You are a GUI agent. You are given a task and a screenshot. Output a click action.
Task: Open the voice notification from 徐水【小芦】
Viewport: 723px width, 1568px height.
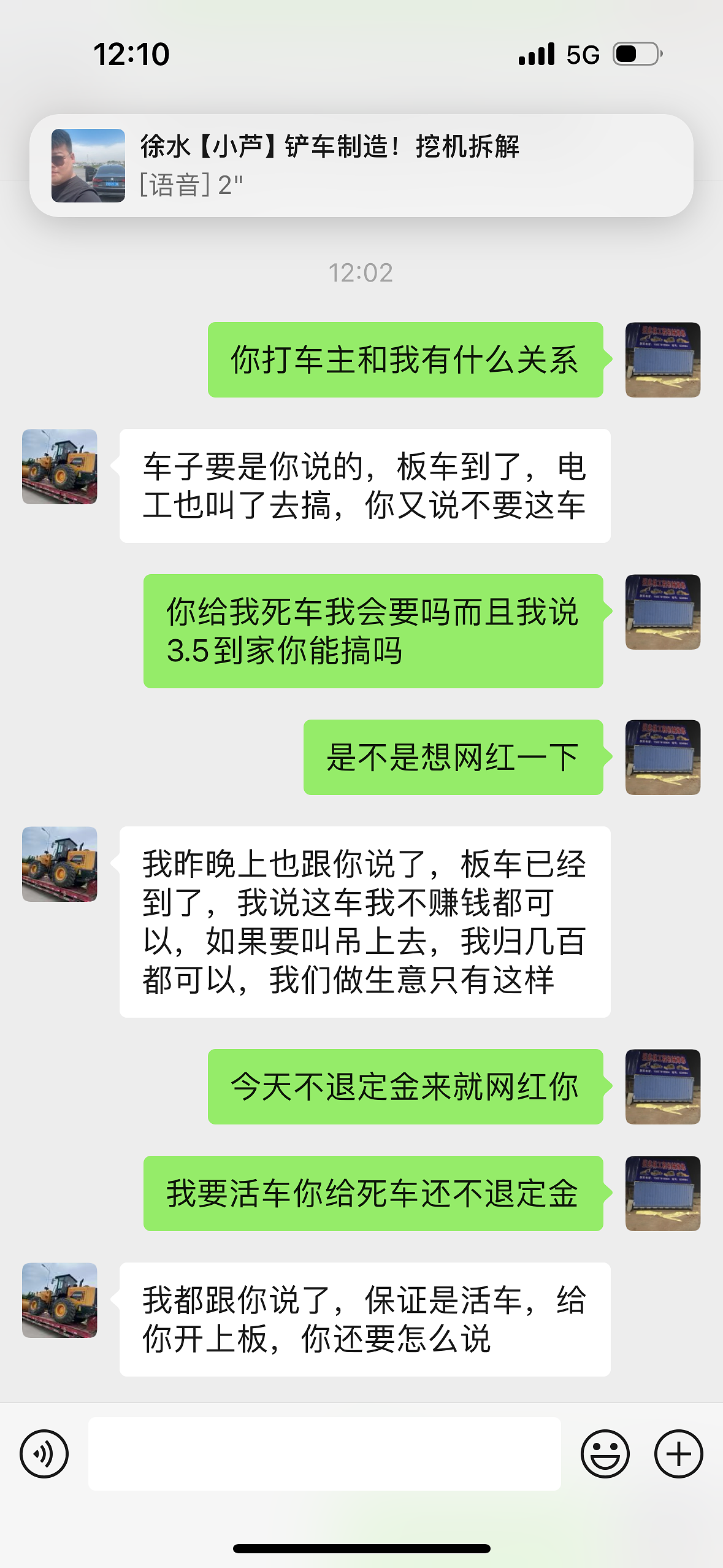click(x=361, y=166)
